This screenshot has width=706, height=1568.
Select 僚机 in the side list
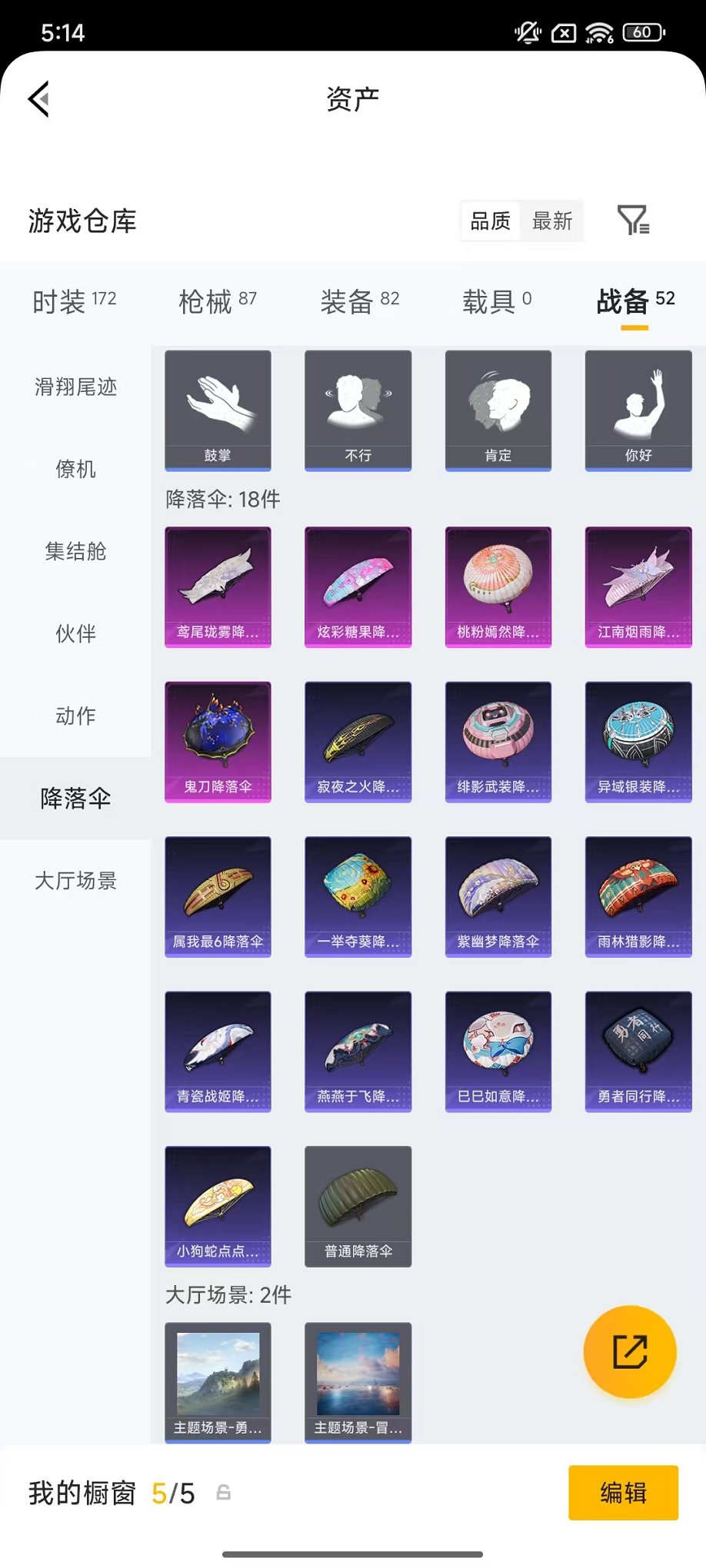pyautogui.click(x=75, y=469)
